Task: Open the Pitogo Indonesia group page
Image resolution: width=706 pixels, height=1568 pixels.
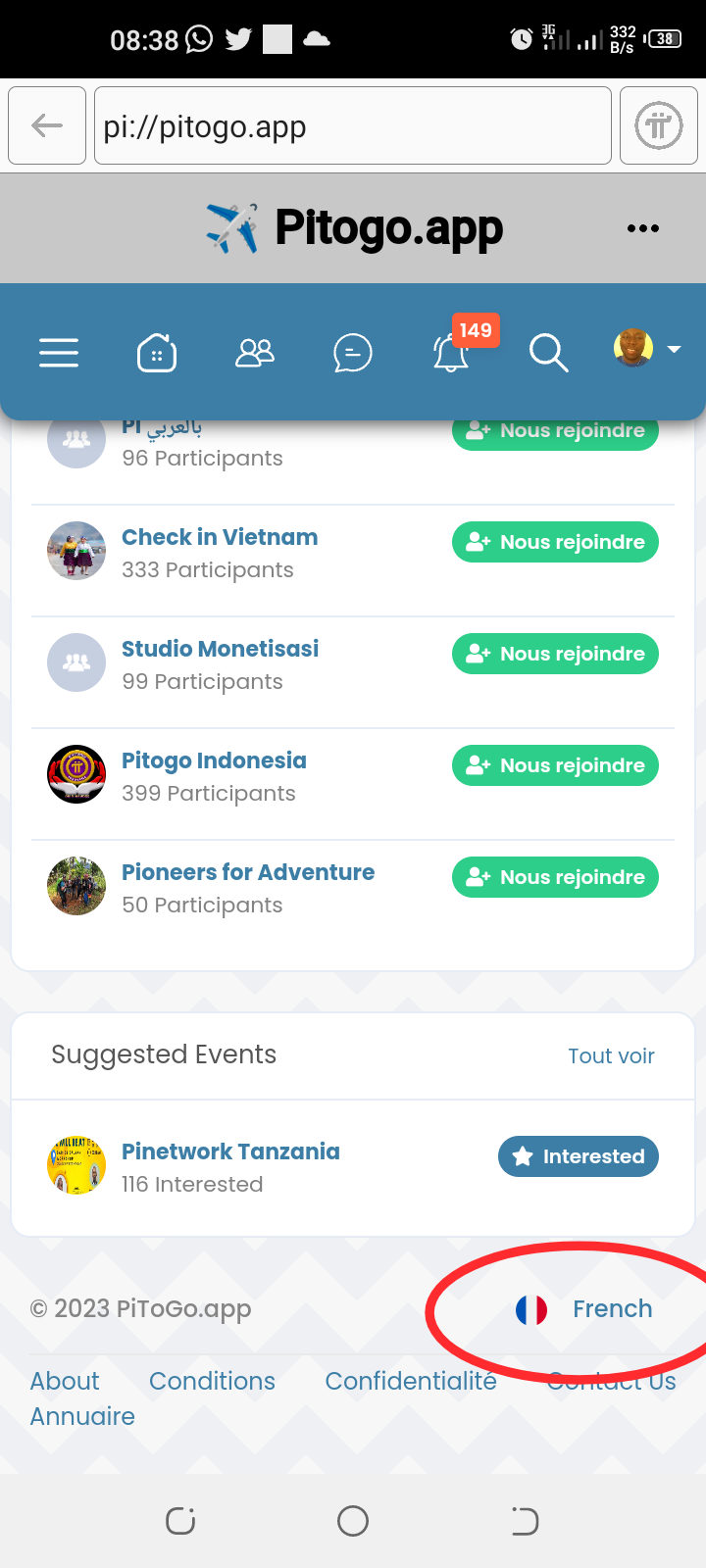Action: [214, 760]
